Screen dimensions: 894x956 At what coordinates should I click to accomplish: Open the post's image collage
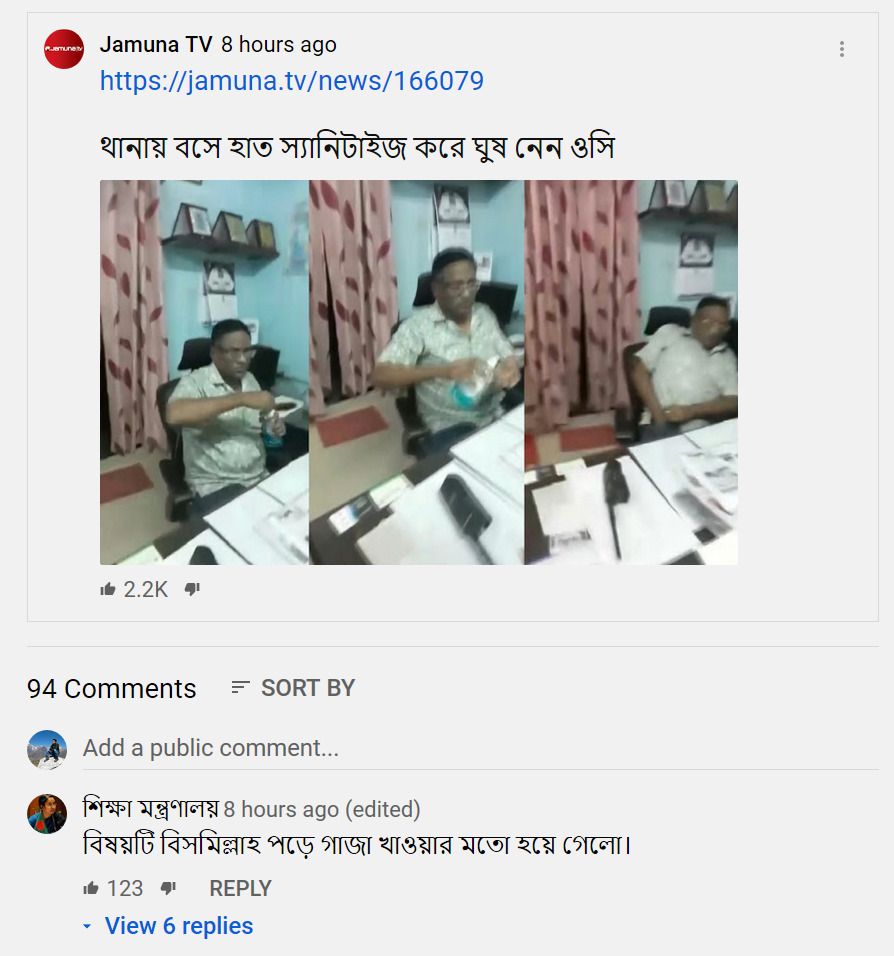(418, 372)
